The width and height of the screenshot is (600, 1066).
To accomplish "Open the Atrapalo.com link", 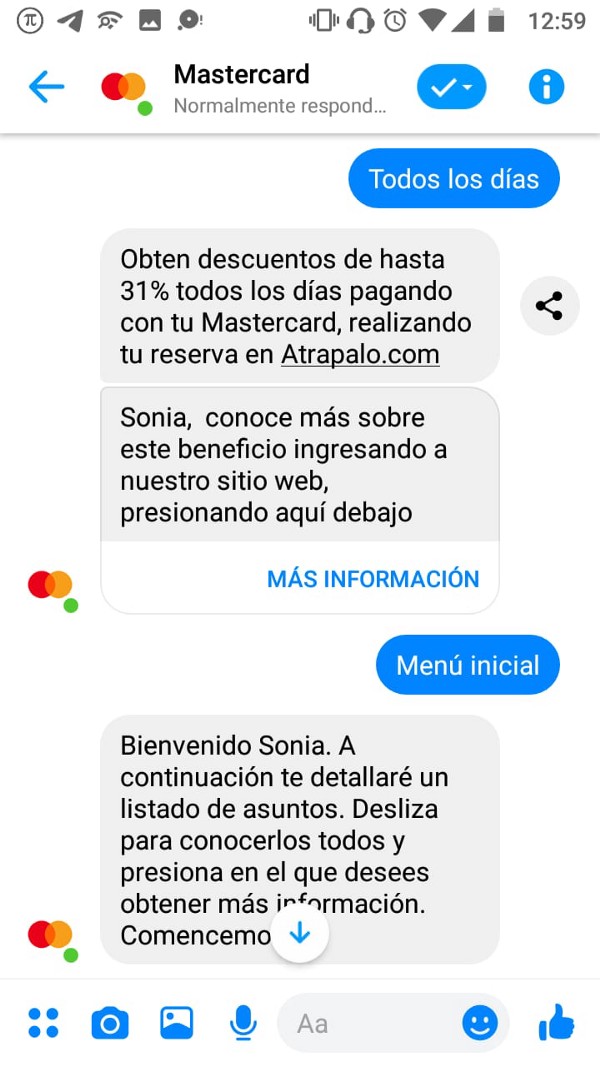I will coord(361,354).
